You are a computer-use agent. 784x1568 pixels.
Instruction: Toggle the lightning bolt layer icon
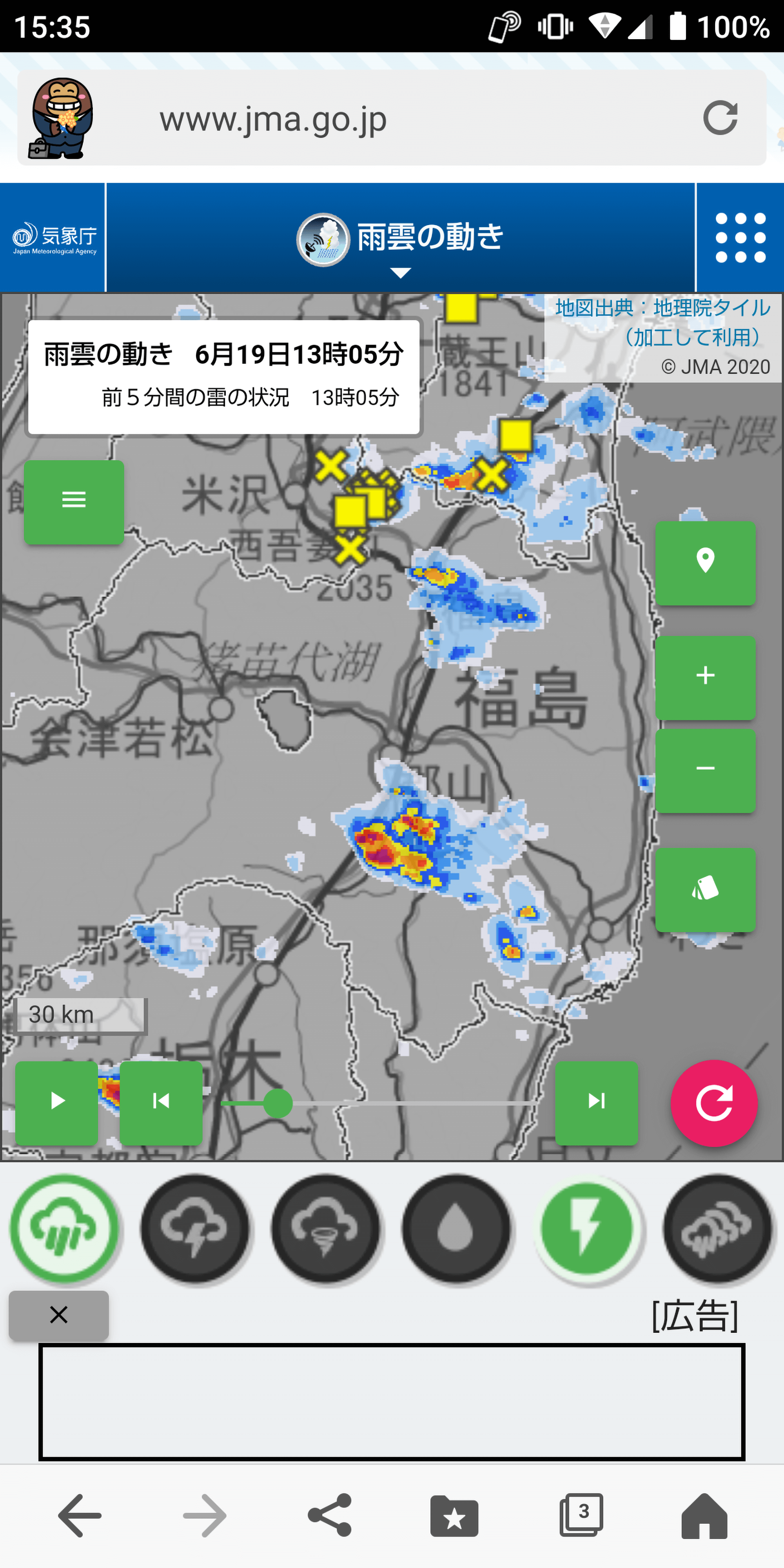coord(587,1230)
